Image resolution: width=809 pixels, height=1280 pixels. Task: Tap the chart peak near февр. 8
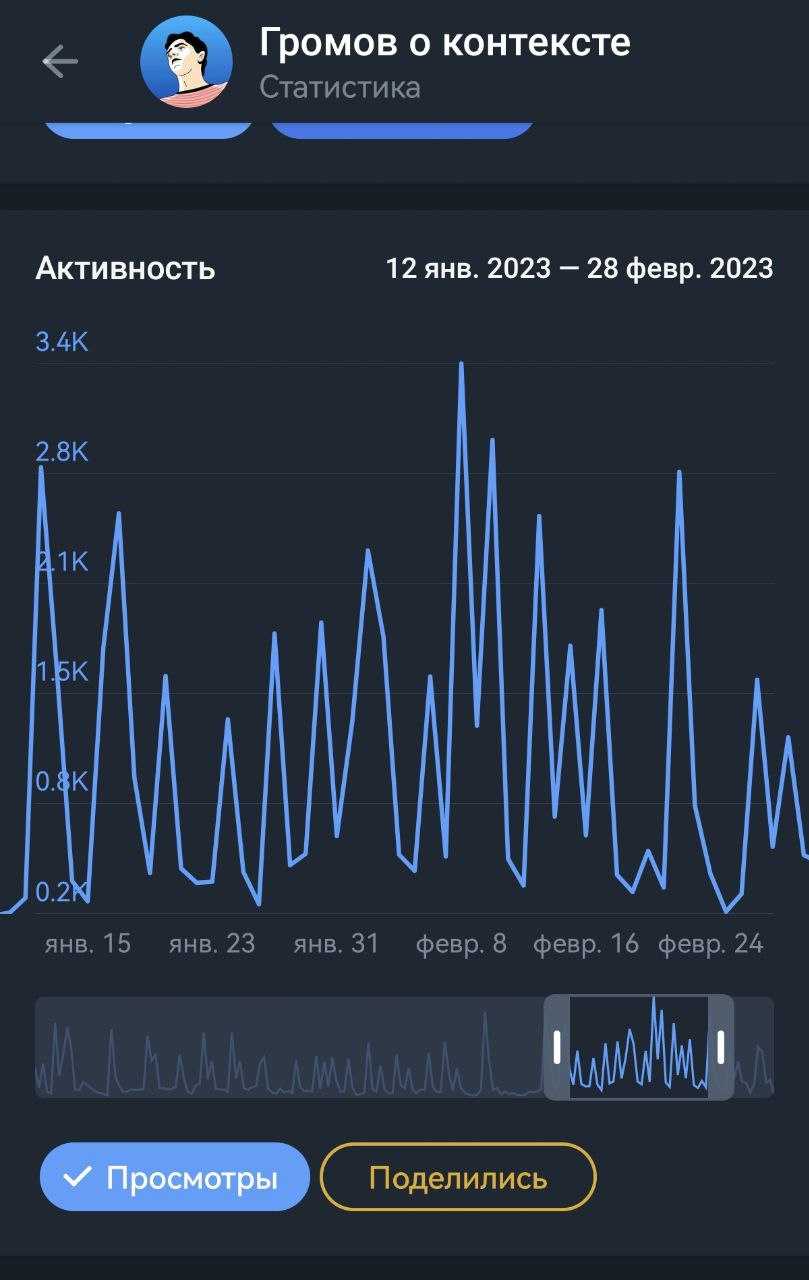pyautogui.click(x=461, y=365)
